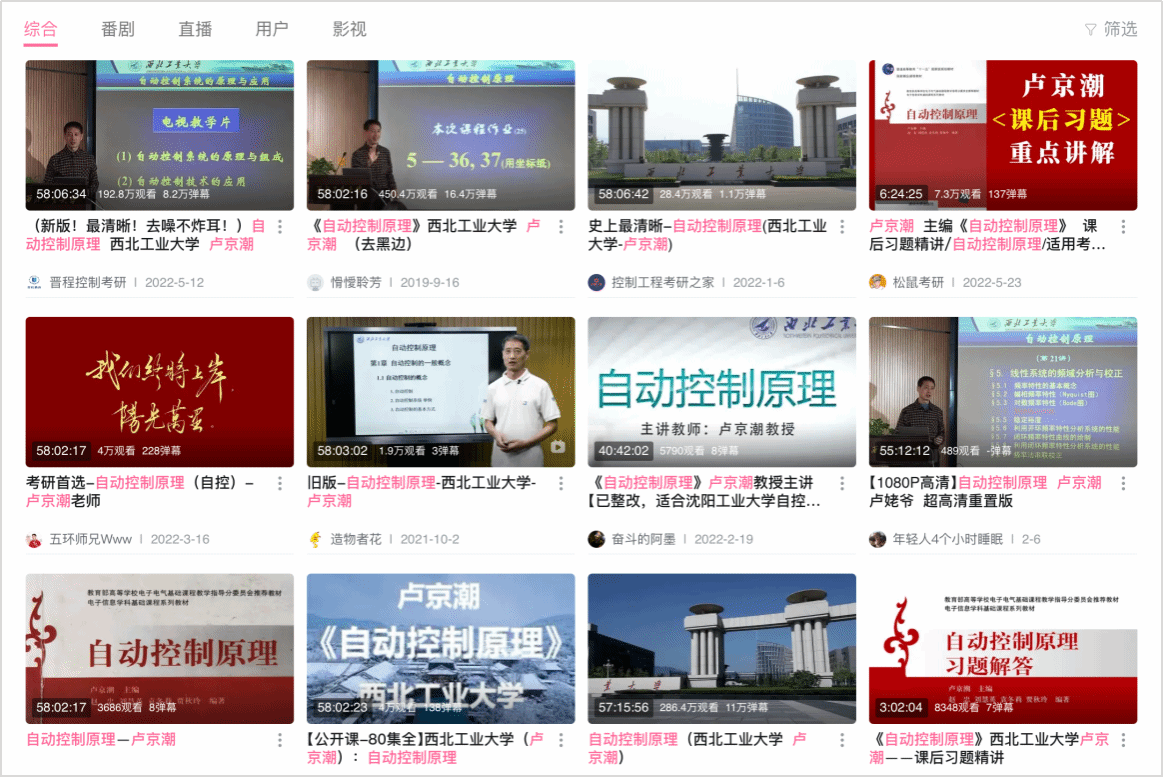Open the 课后习题精讲 video with 8348 views
This screenshot has width=1164, height=777.
1003,649
